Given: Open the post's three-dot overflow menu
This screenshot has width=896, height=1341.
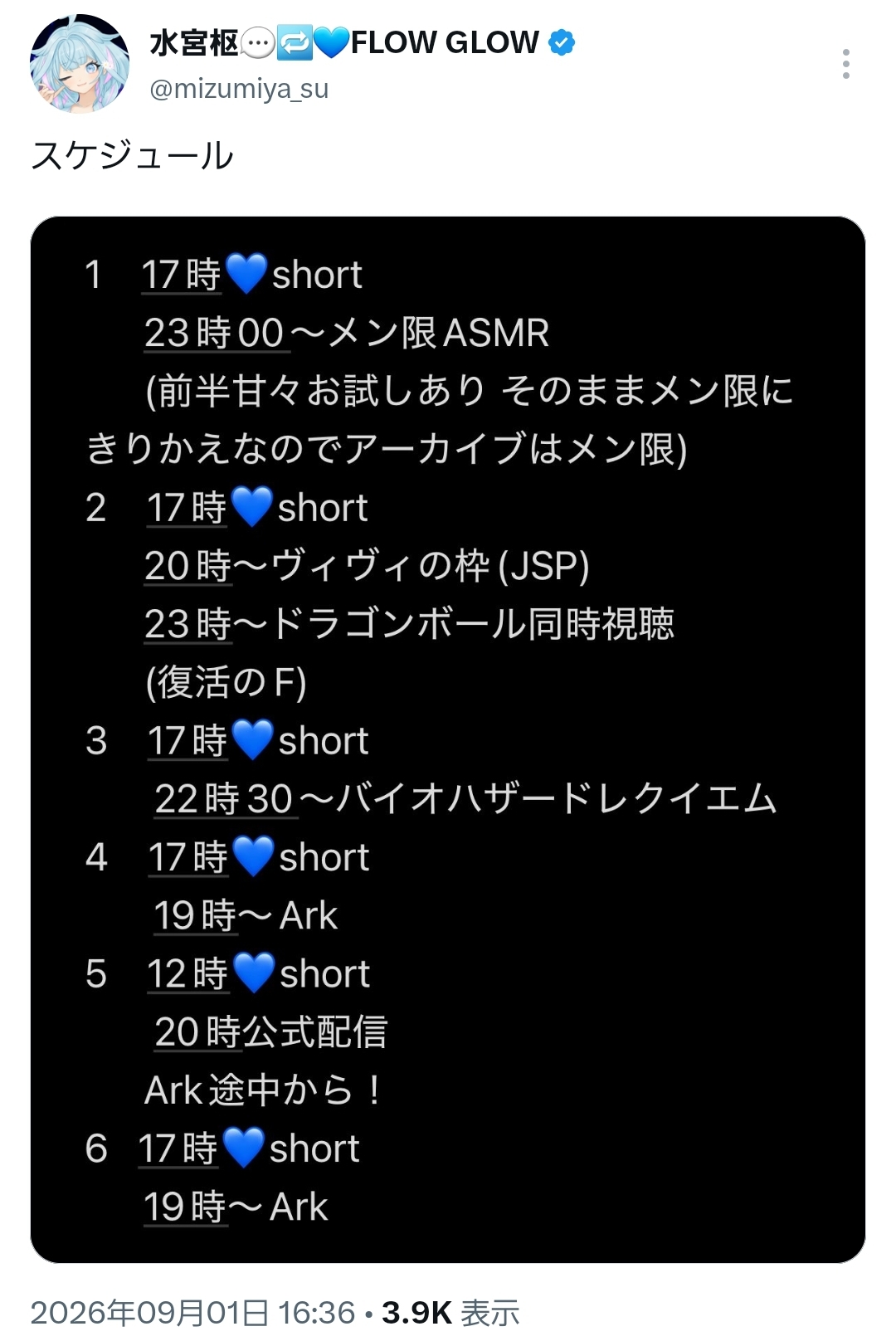Looking at the screenshot, I should (845, 64).
